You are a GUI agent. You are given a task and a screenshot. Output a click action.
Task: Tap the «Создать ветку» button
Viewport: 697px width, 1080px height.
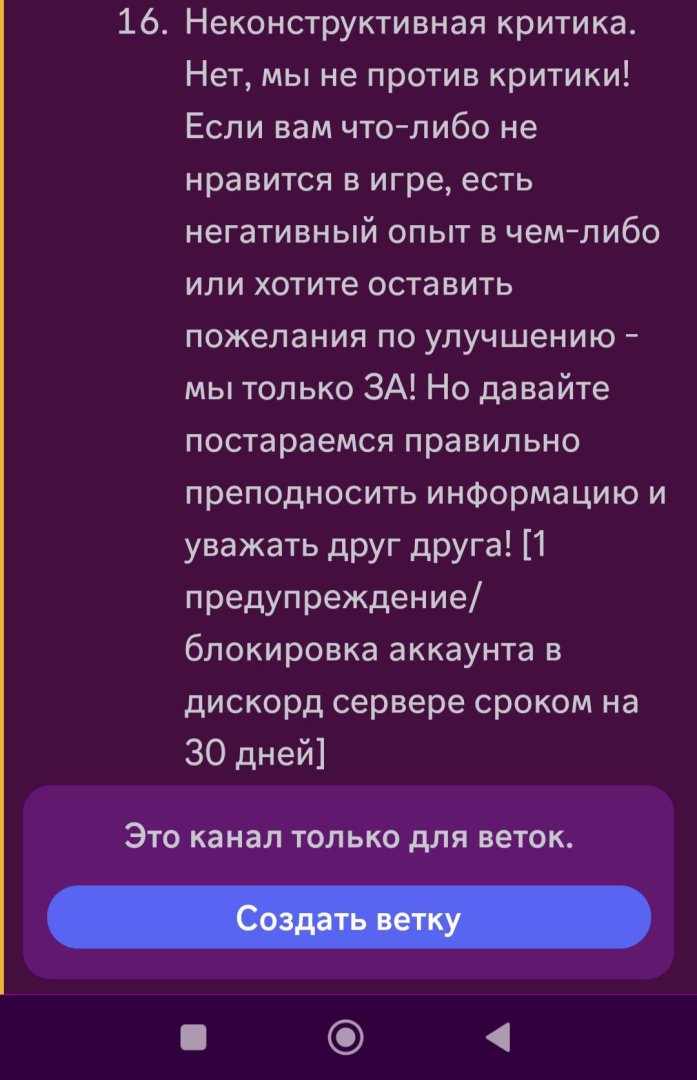pos(348,918)
